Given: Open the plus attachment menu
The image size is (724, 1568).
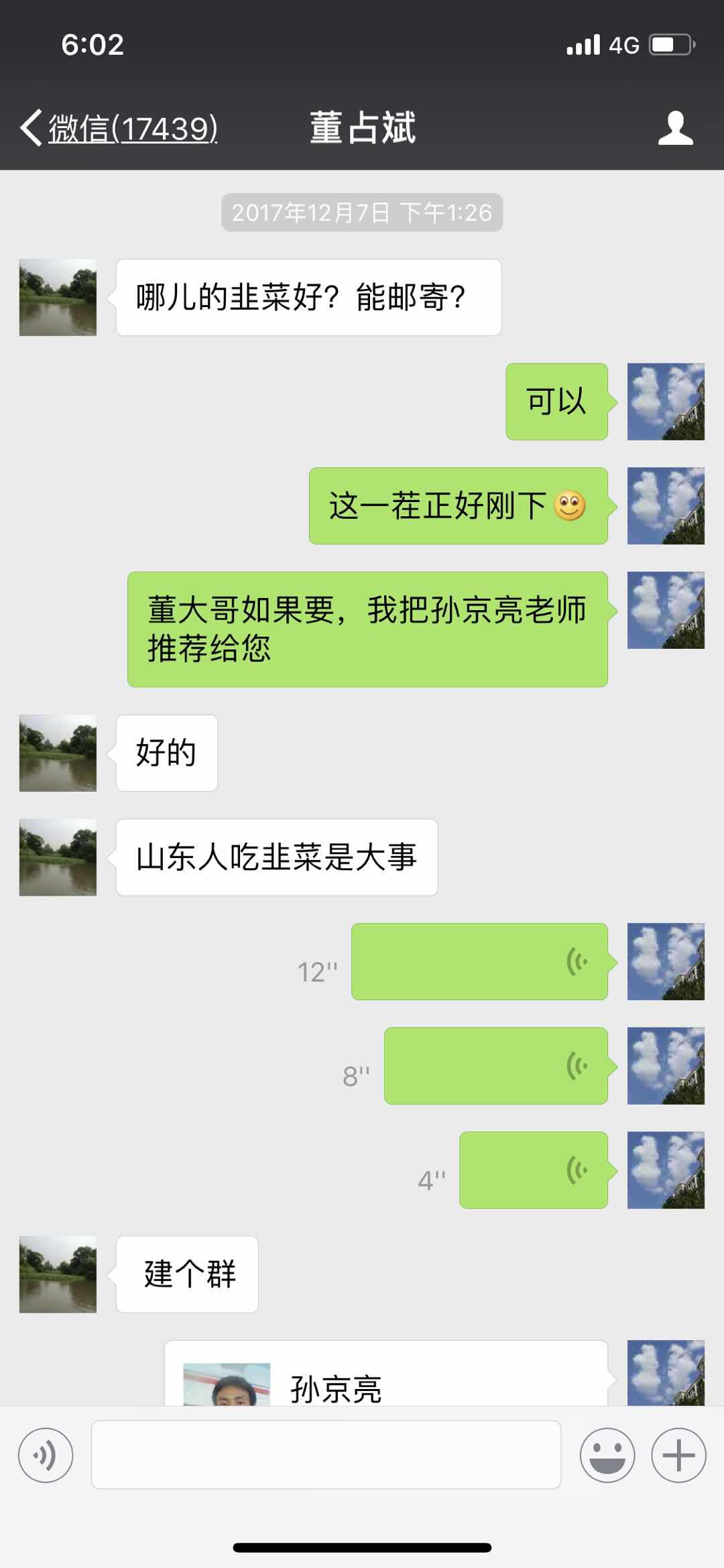Looking at the screenshot, I should pyautogui.click(x=678, y=1455).
